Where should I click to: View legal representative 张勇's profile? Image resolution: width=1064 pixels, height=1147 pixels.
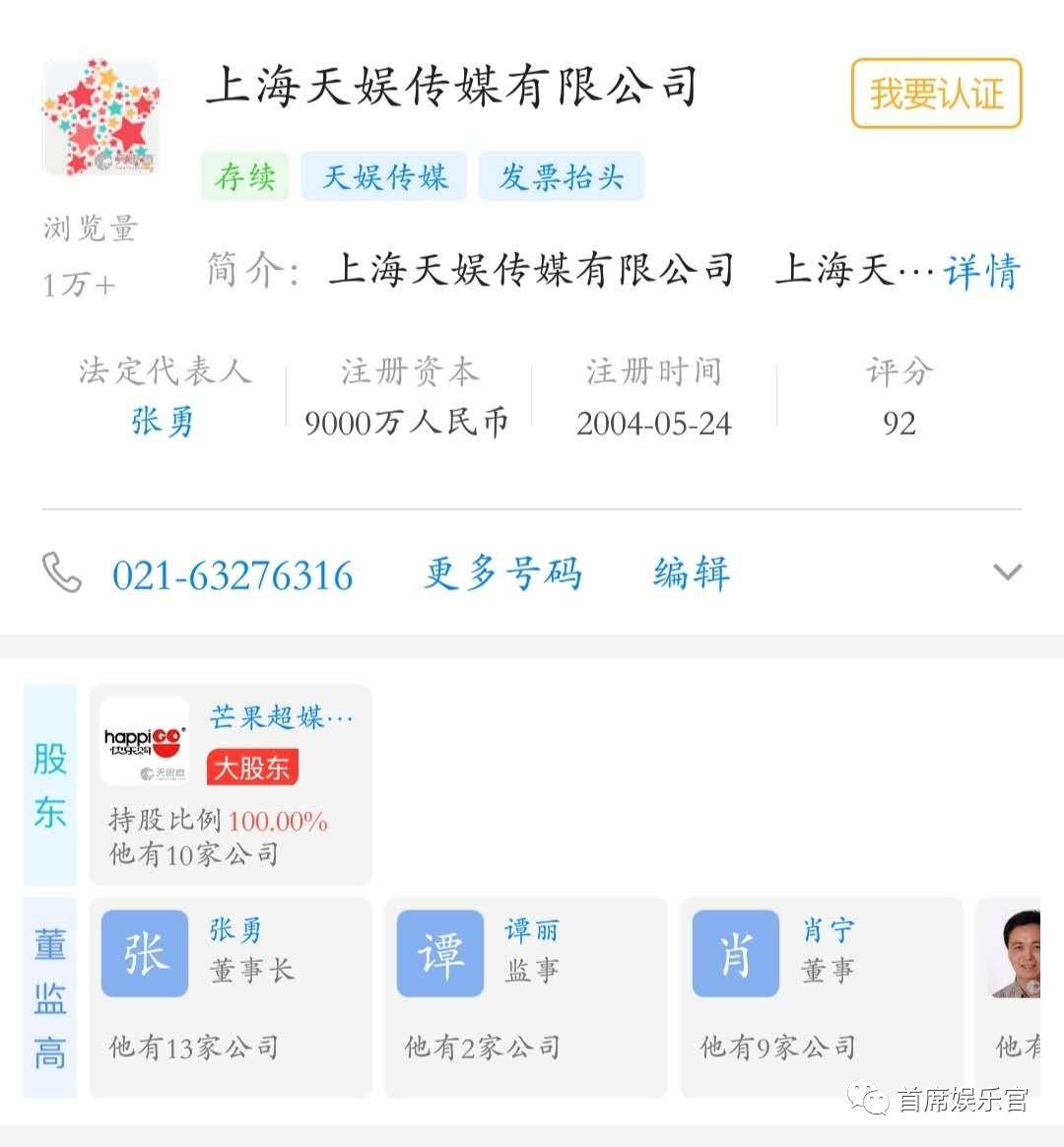pyautogui.click(x=163, y=422)
